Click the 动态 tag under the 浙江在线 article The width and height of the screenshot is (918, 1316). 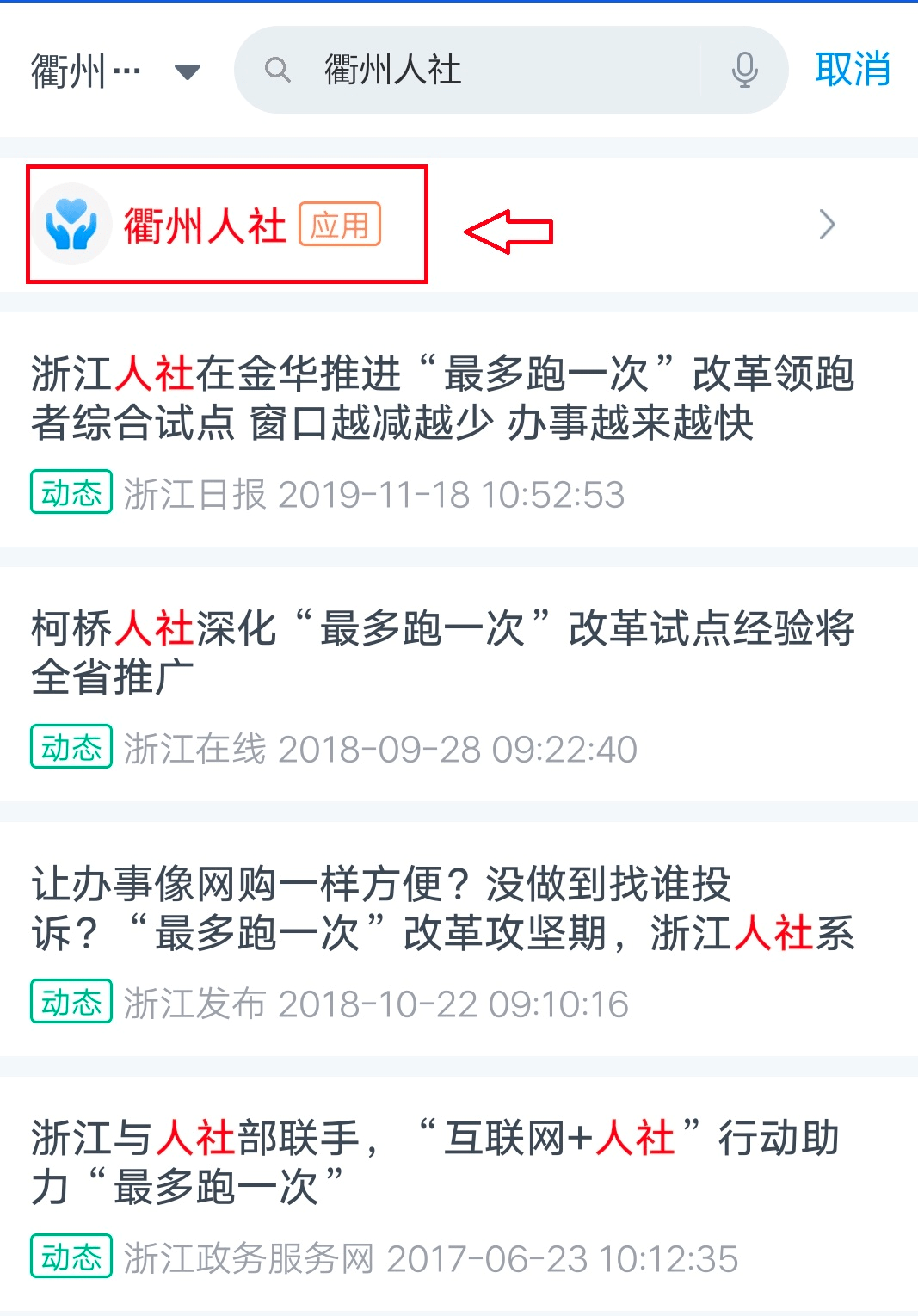pos(71,747)
